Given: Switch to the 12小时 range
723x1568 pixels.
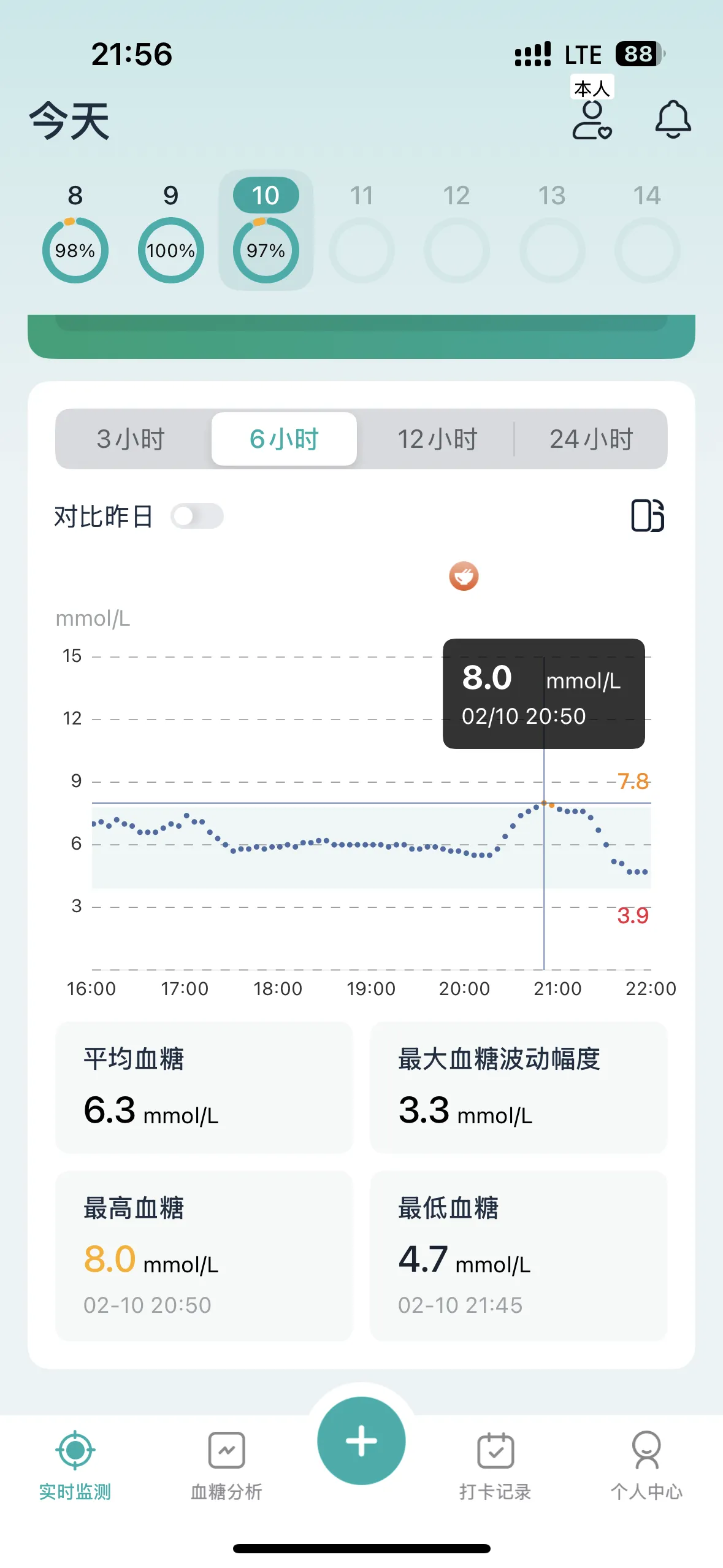Looking at the screenshot, I should pos(437,439).
